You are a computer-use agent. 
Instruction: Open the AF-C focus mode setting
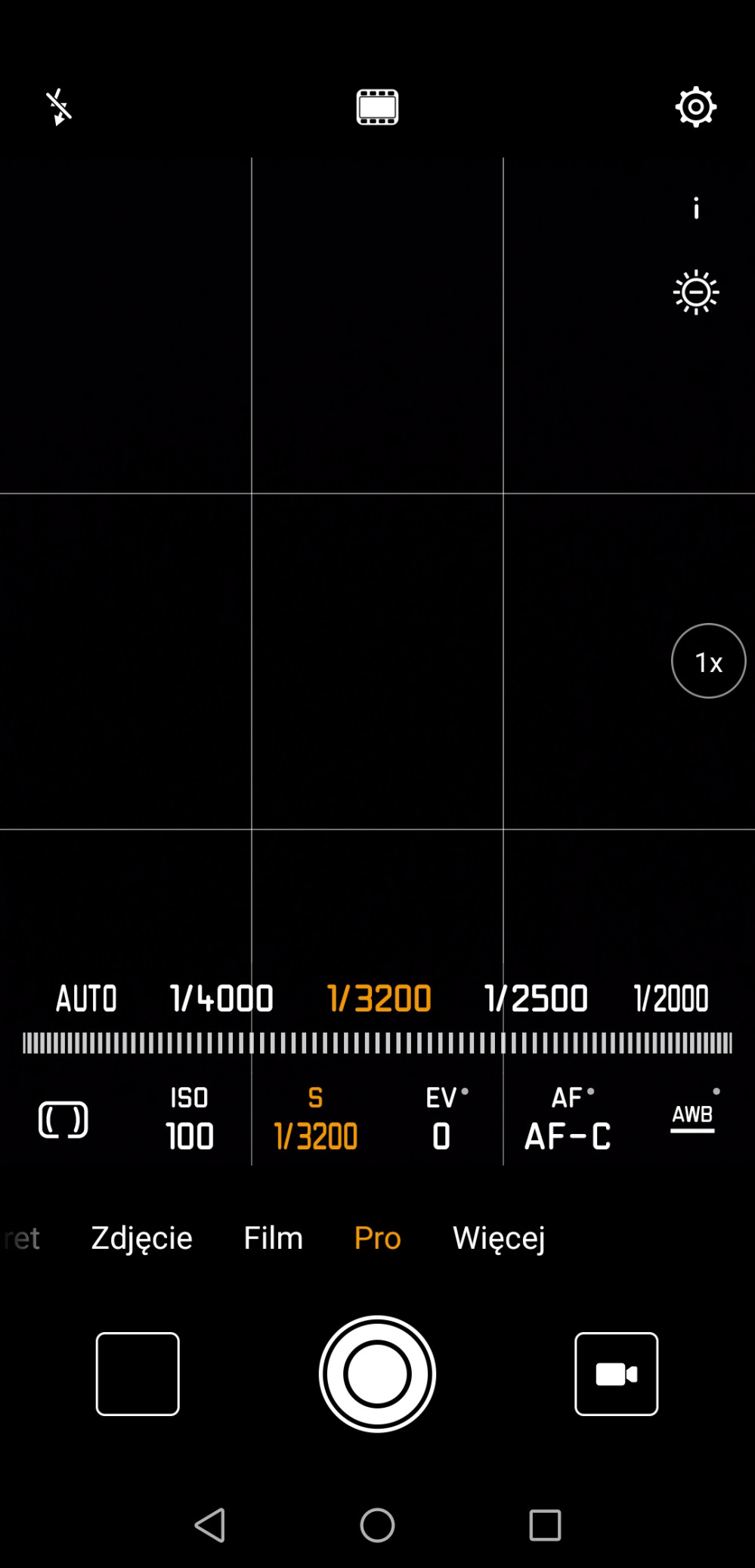(x=568, y=1119)
